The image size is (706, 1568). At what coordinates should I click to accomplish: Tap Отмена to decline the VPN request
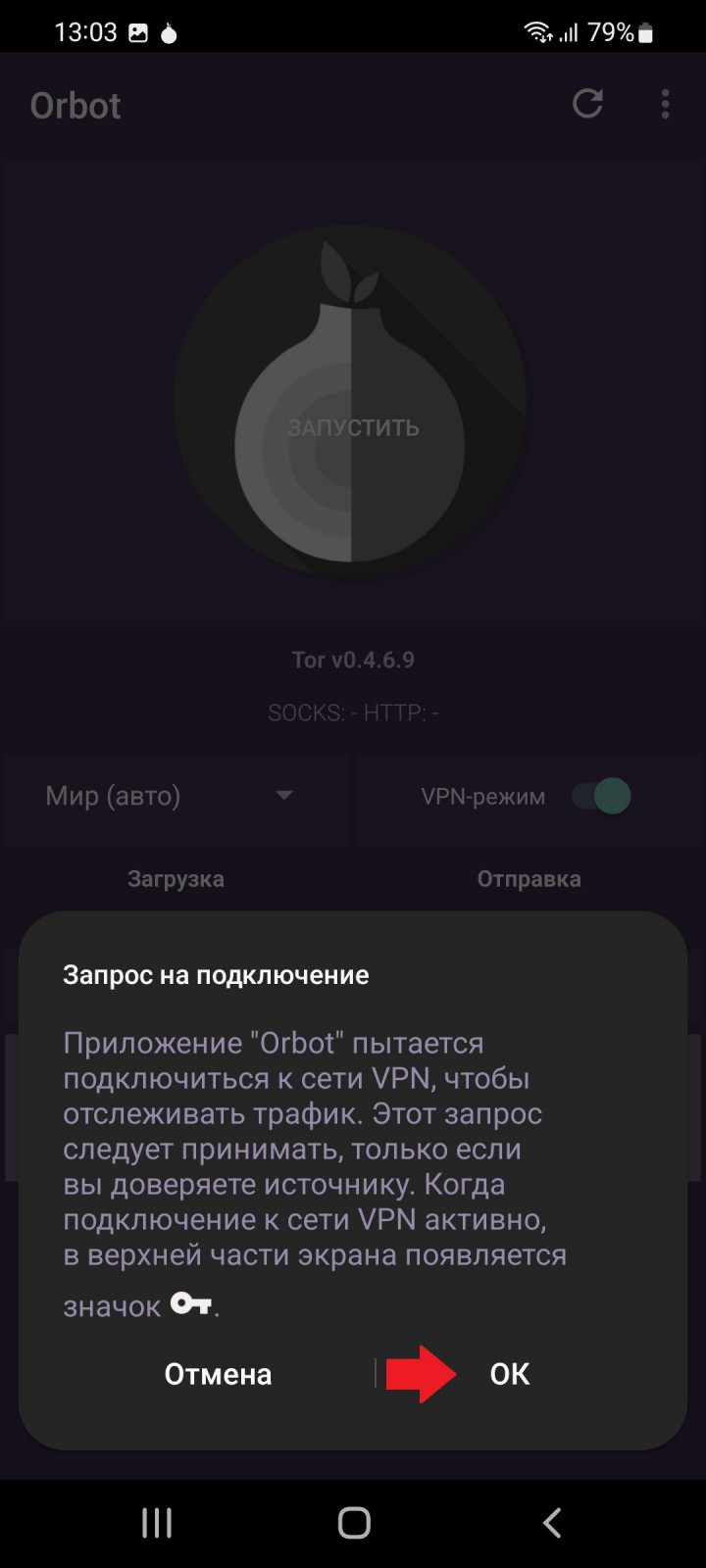(218, 1374)
